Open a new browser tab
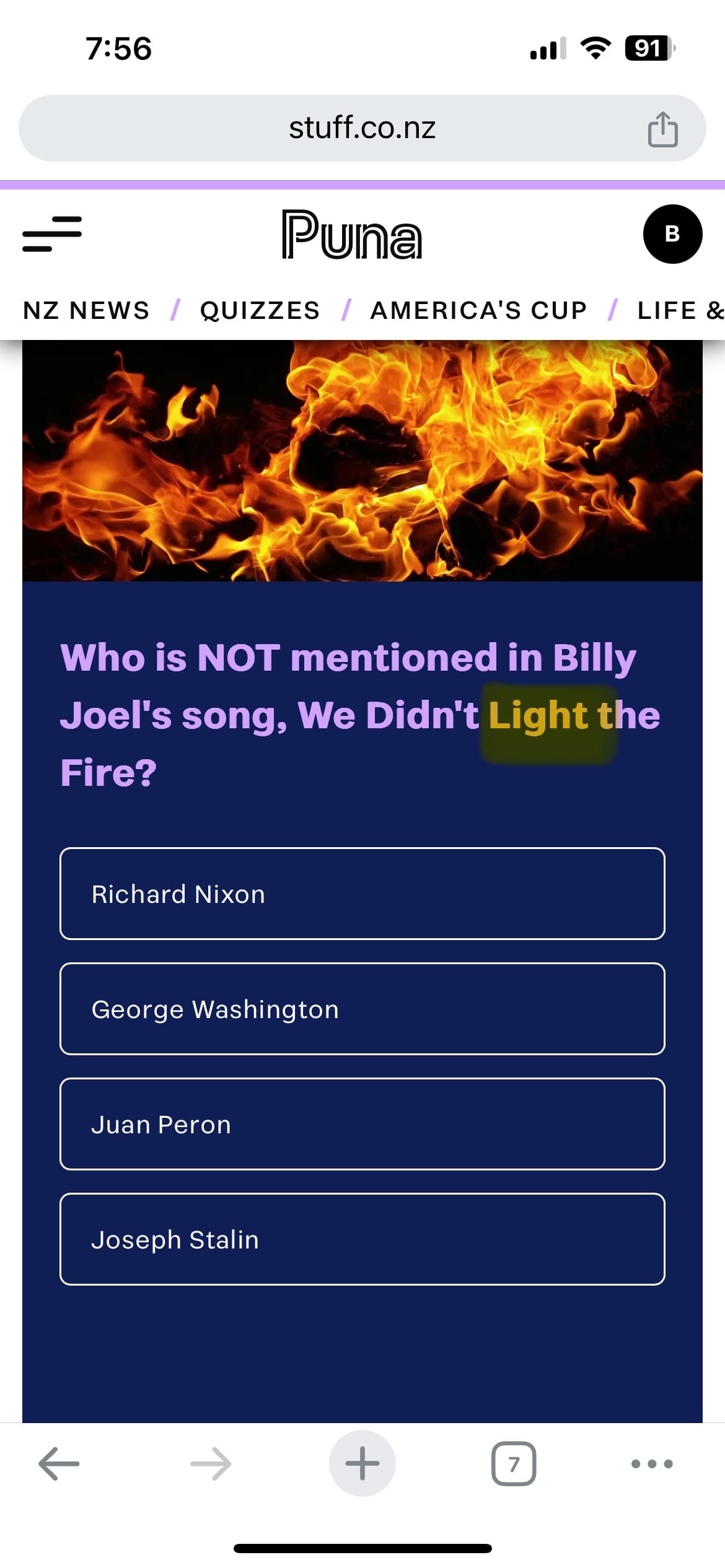The image size is (725, 1568). (362, 1463)
